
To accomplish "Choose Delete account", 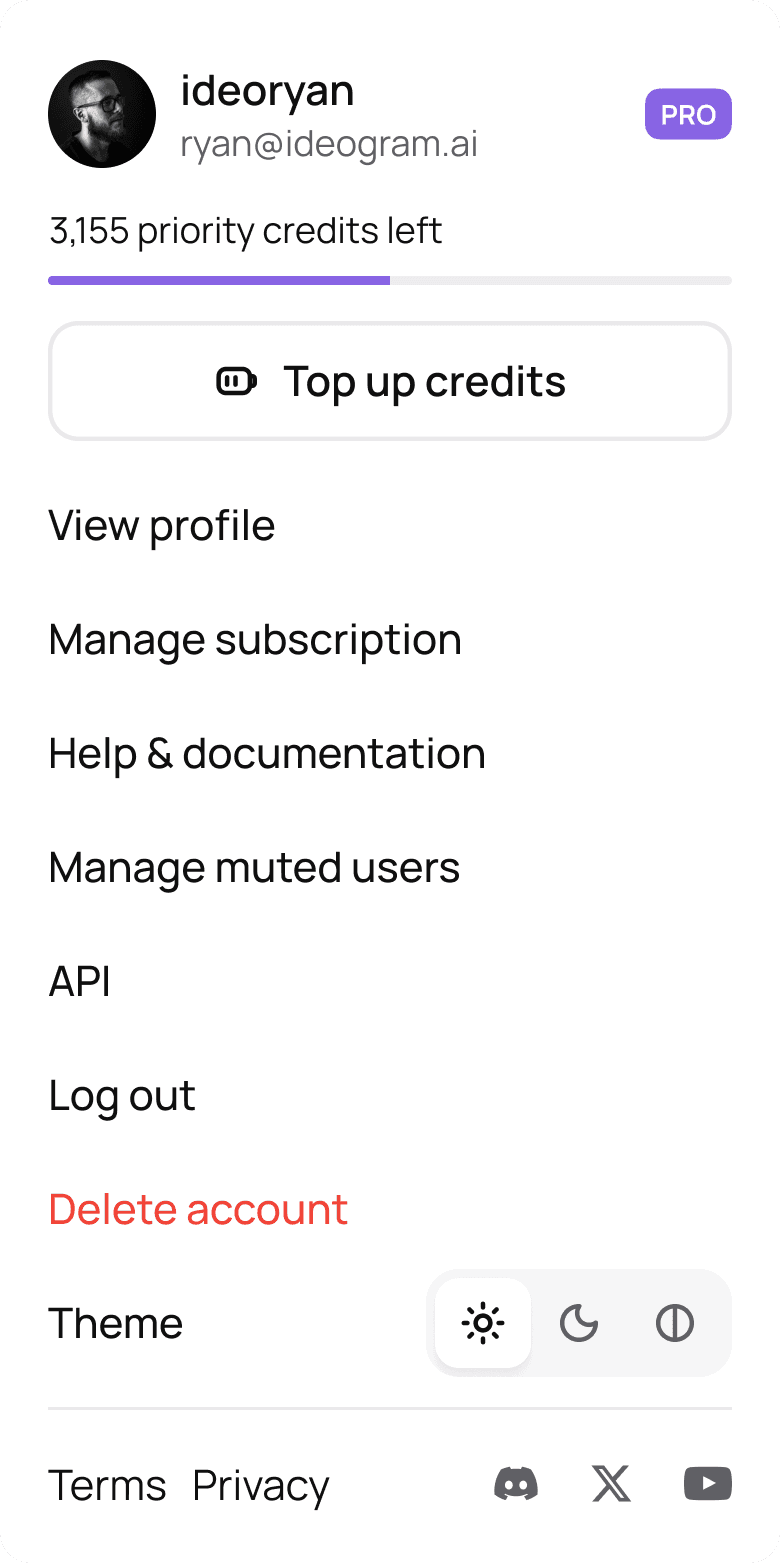I will [198, 1210].
